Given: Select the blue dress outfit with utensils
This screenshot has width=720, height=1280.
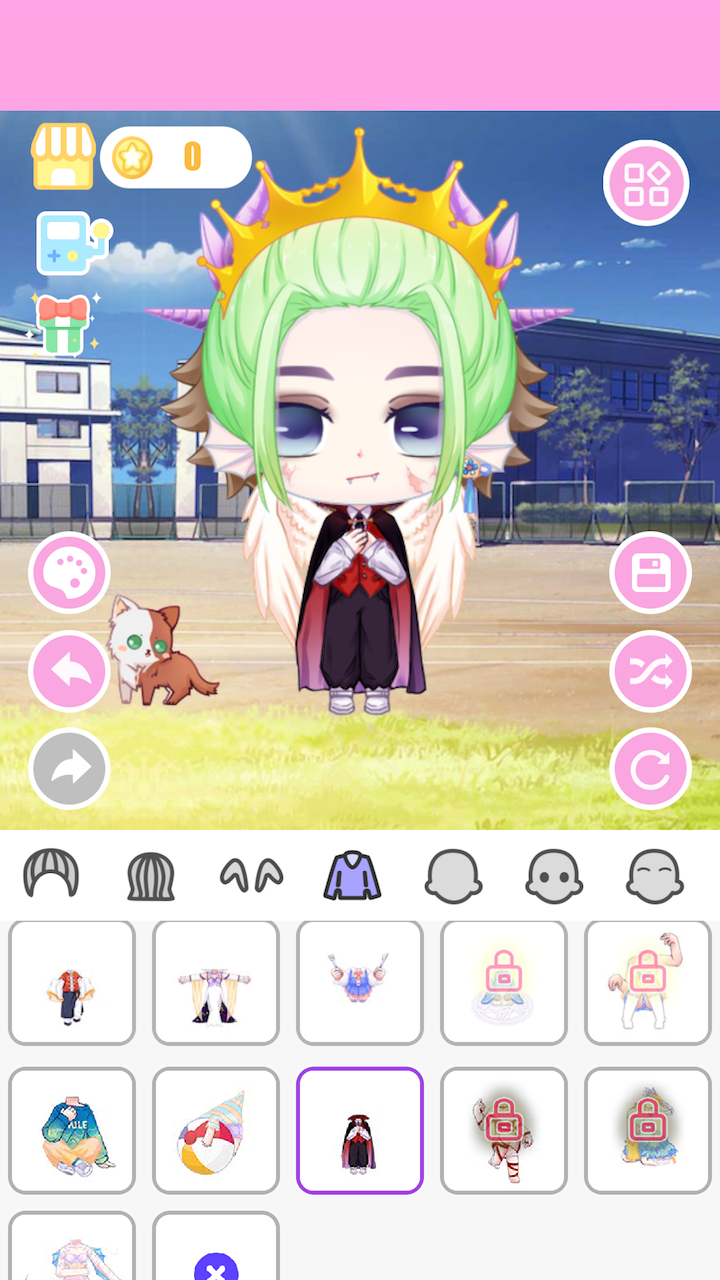Looking at the screenshot, I should [x=360, y=983].
